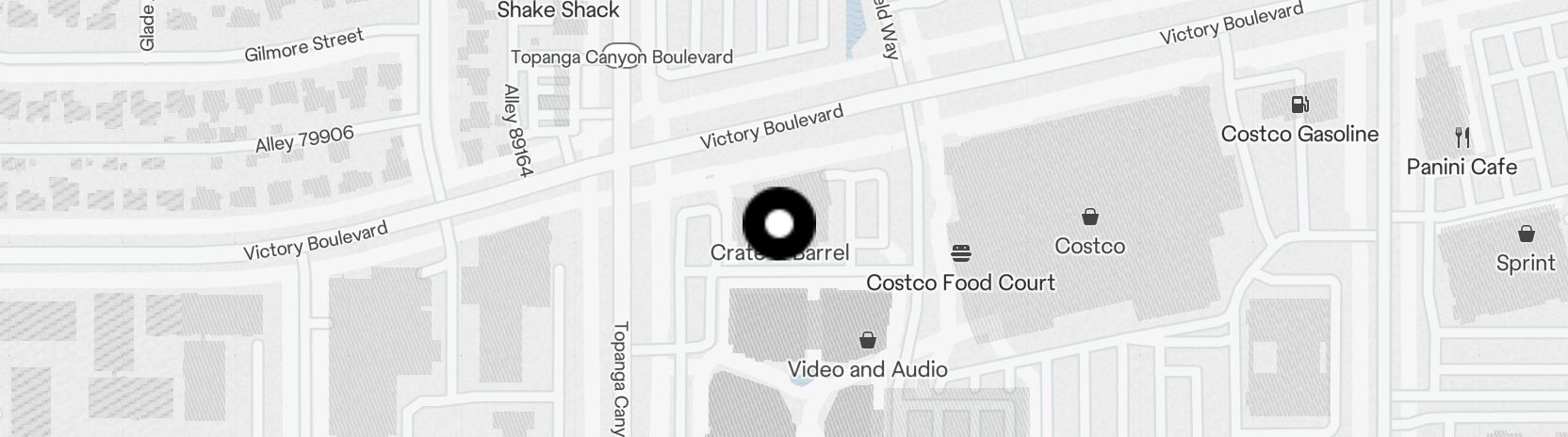
Task: Select the Sprint shop marker
Action: pos(1526,234)
